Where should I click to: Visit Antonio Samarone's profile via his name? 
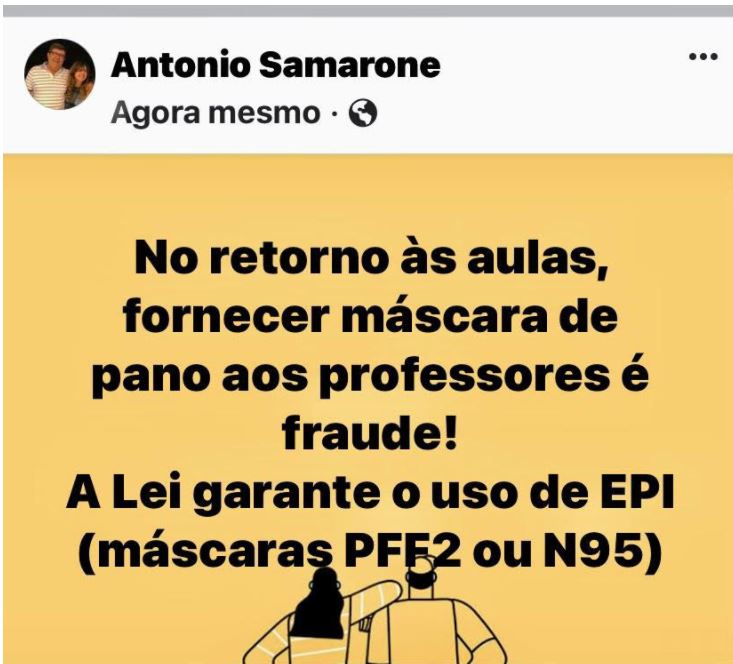[x=275, y=66]
